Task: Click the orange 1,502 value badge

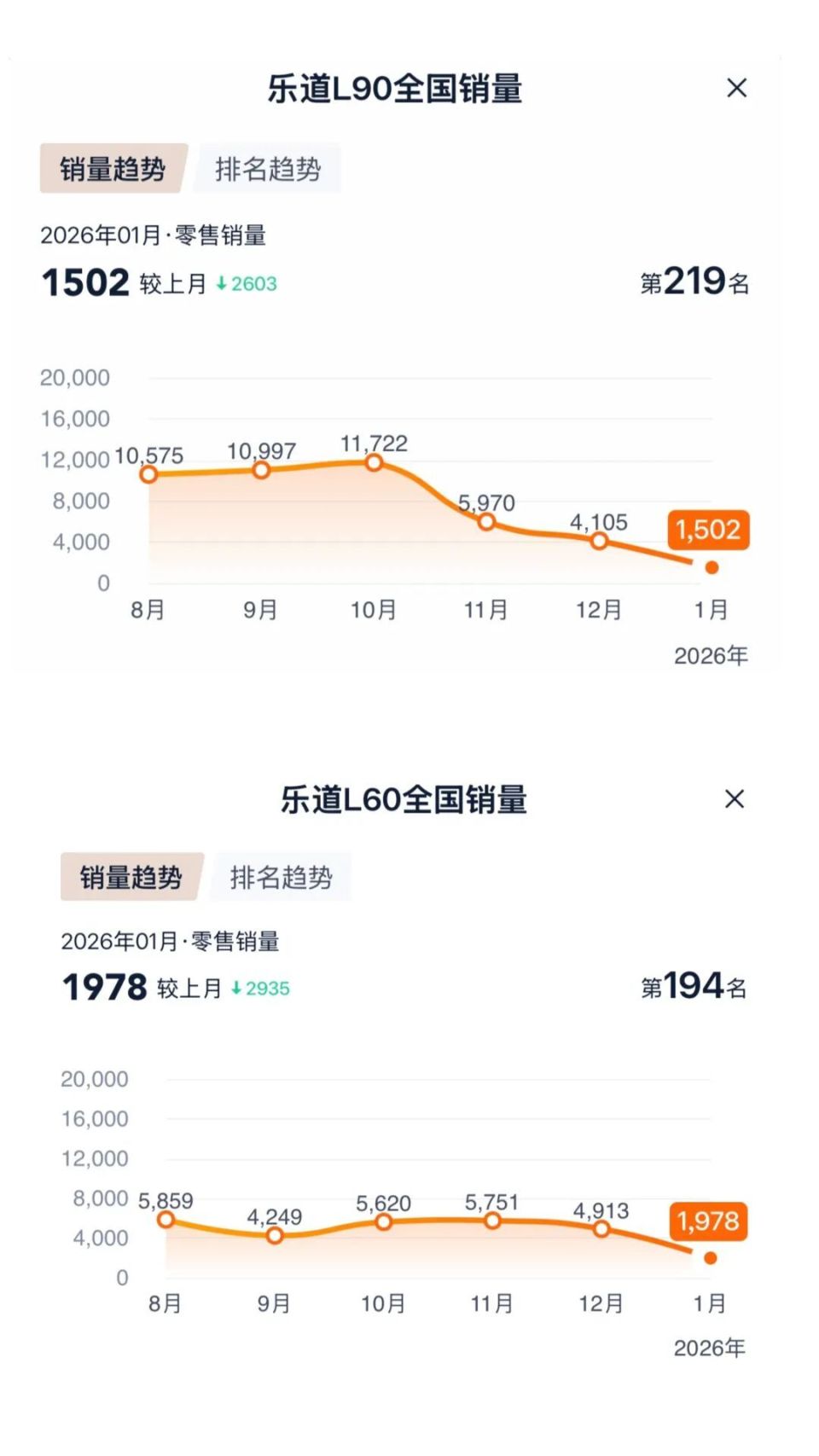Action: (707, 531)
